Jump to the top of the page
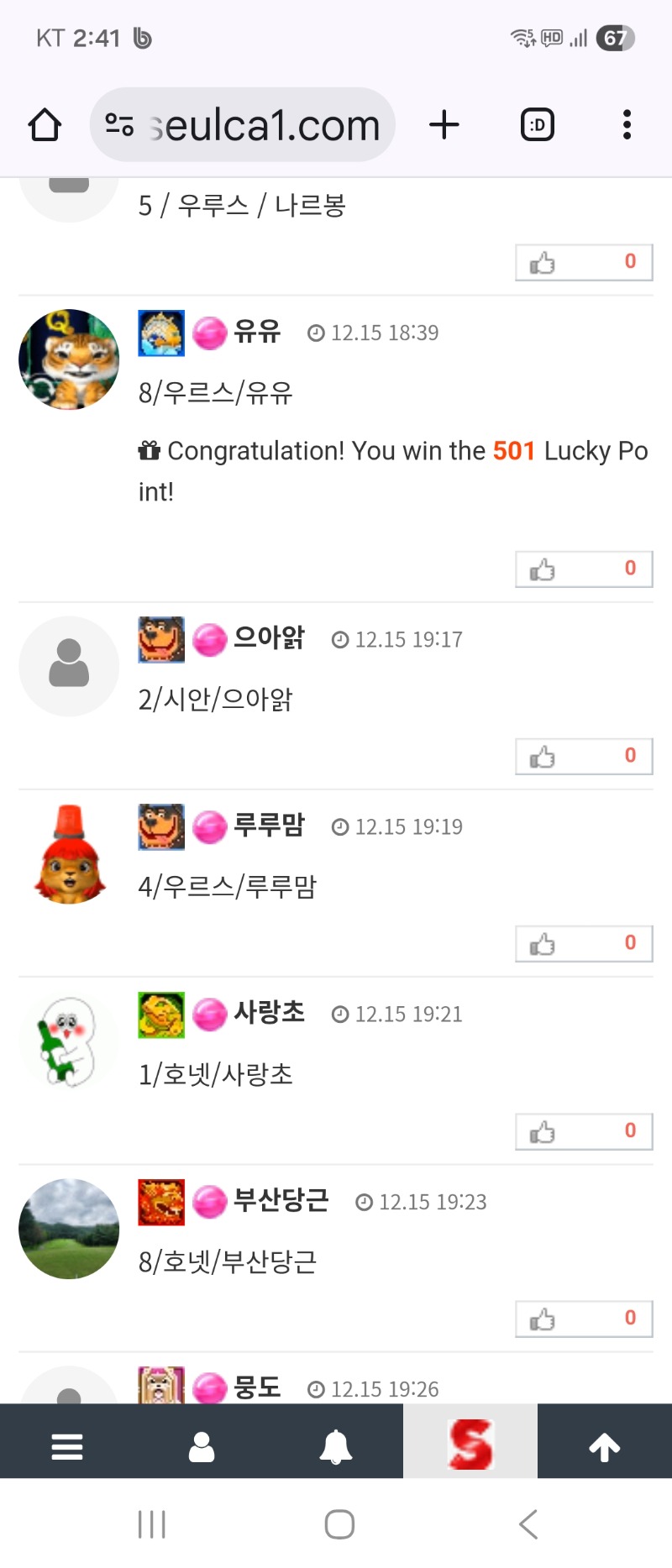The width and height of the screenshot is (672, 1568). (x=605, y=1447)
